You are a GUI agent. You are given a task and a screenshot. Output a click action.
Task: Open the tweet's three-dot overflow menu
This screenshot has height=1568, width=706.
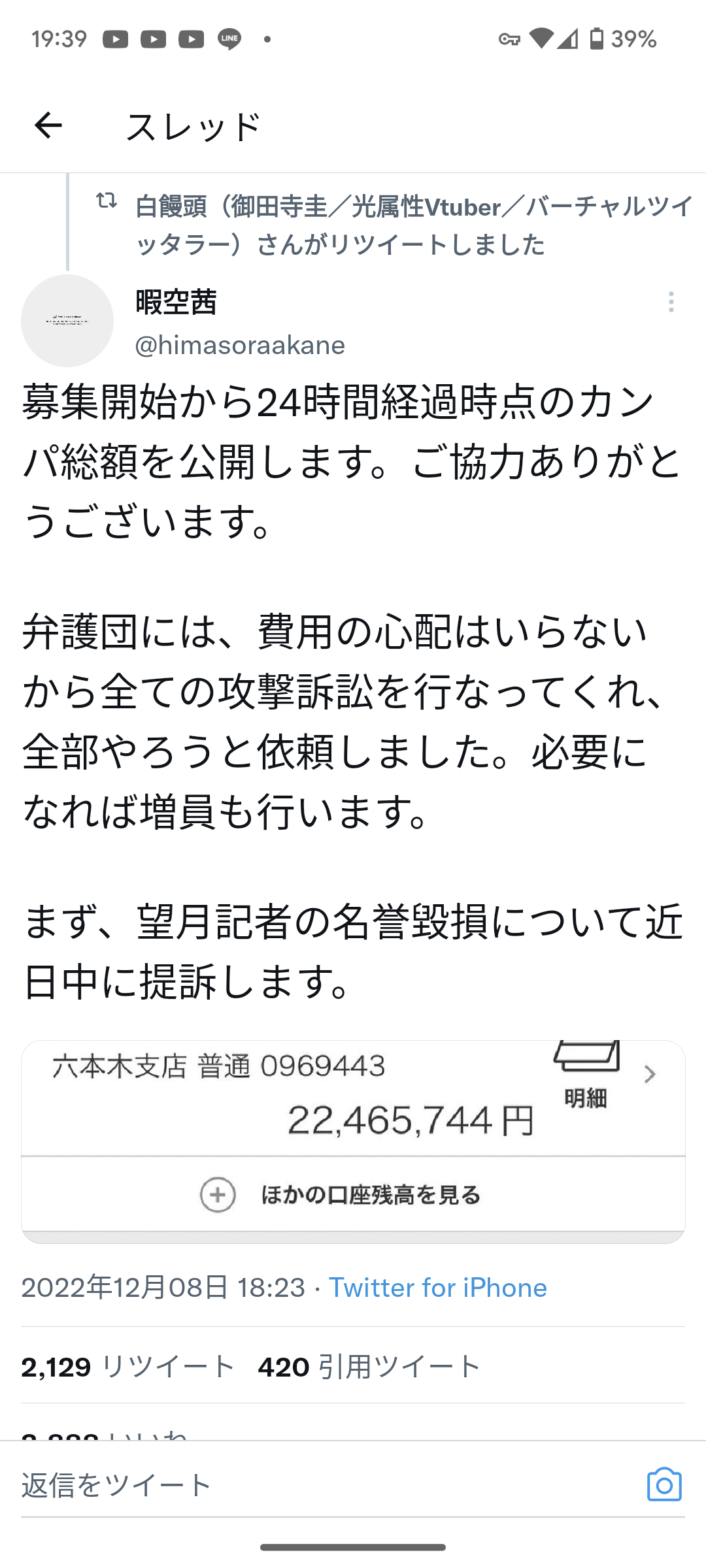(x=671, y=302)
